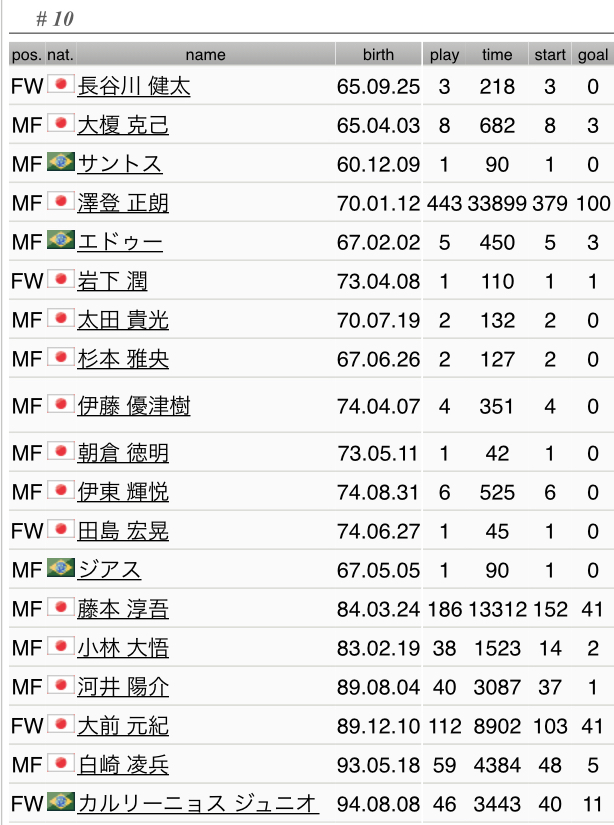
Task: Open player link 大榎 克己
Action: 123,126
